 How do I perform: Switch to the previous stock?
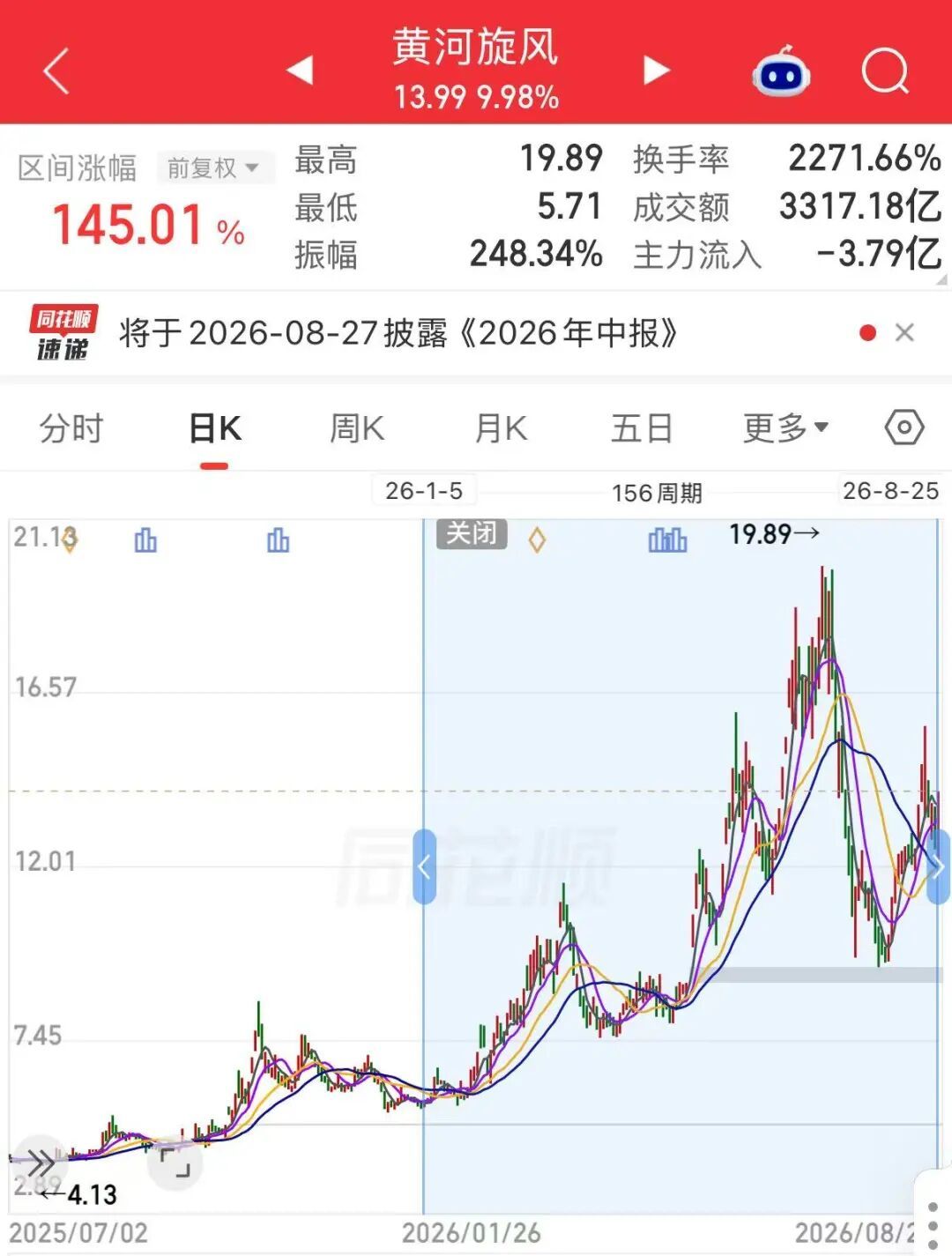(x=300, y=70)
